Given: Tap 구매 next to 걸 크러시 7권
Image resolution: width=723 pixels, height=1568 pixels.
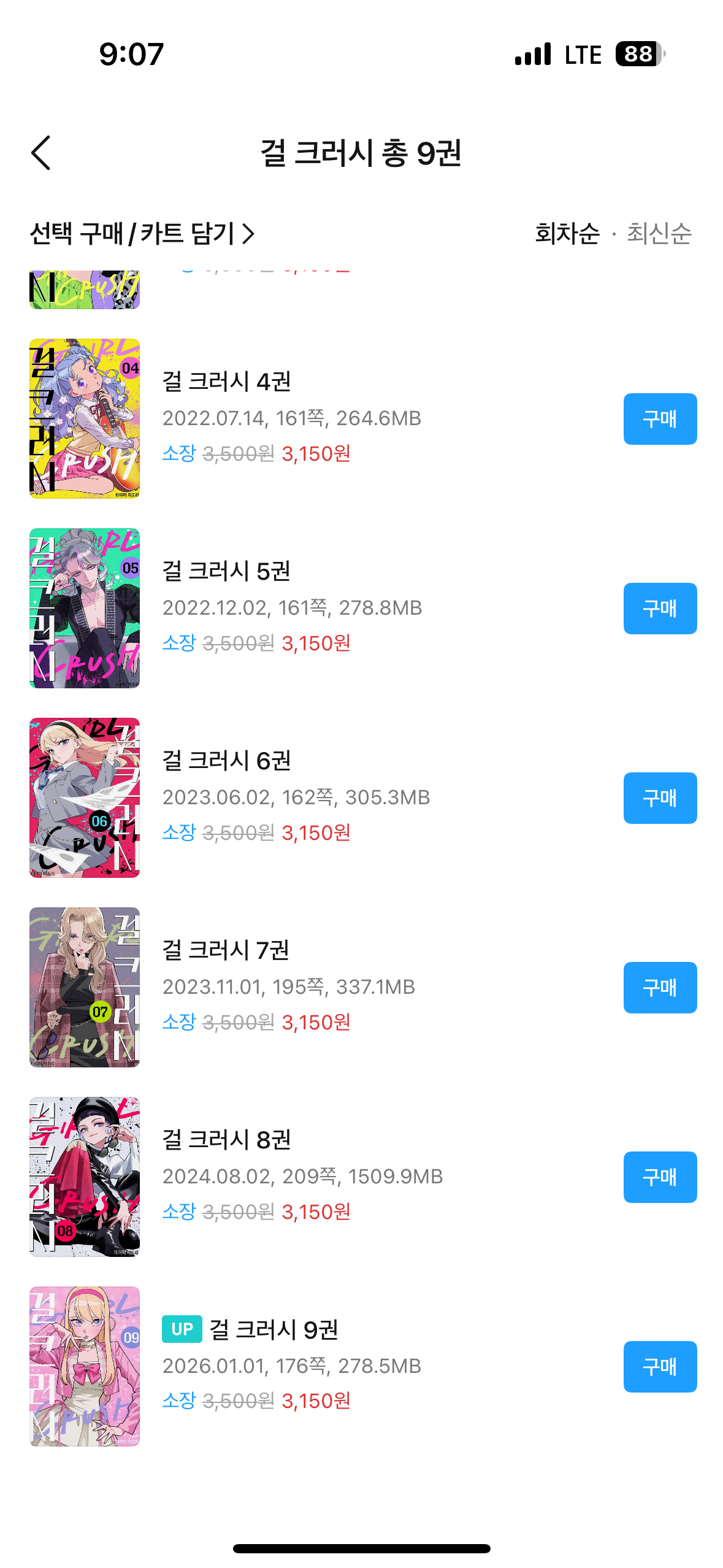Looking at the screenshot, I should [x=659, y=988].
